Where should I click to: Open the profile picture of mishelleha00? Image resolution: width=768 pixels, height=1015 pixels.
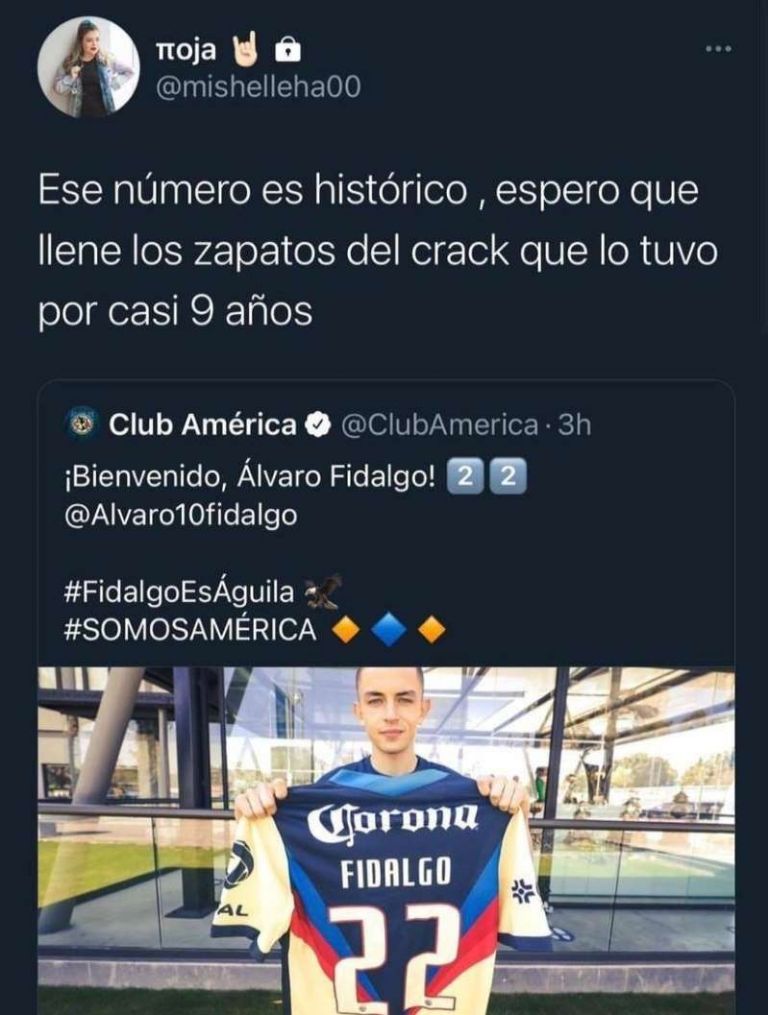(88, 67)
